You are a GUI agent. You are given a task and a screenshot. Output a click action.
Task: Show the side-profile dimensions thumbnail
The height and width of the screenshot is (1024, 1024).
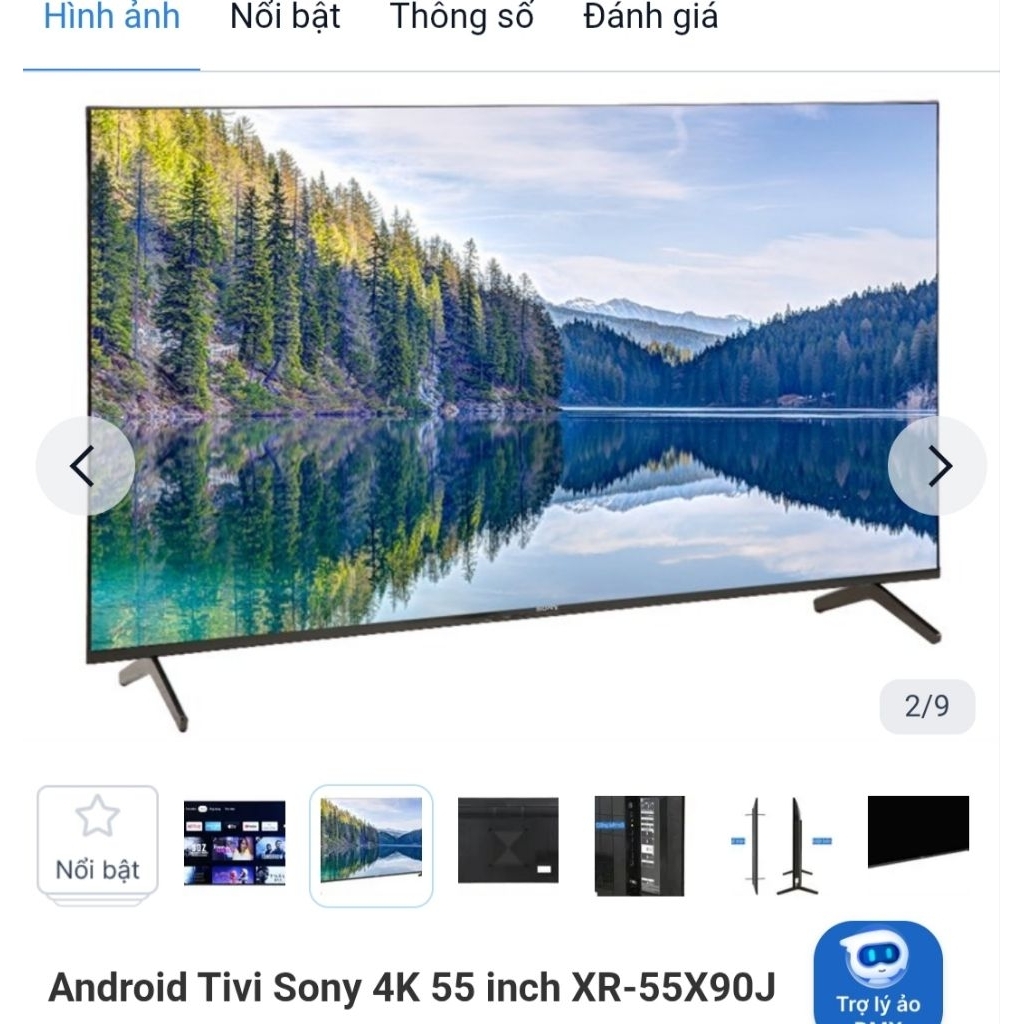(782, 844)
